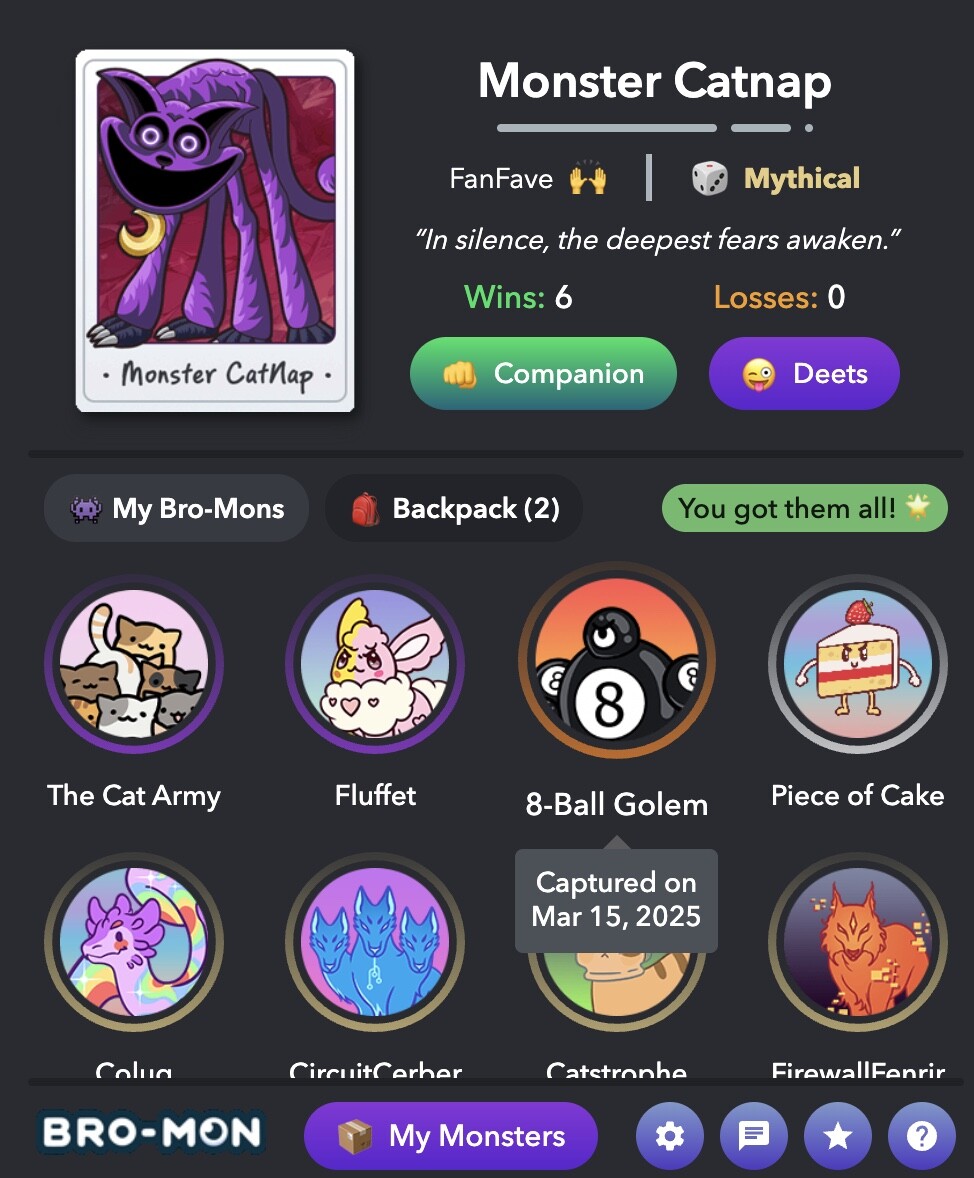Screen dimensions: 974x1178
Task: Open My Monsters button
Action: [451, 1136]
